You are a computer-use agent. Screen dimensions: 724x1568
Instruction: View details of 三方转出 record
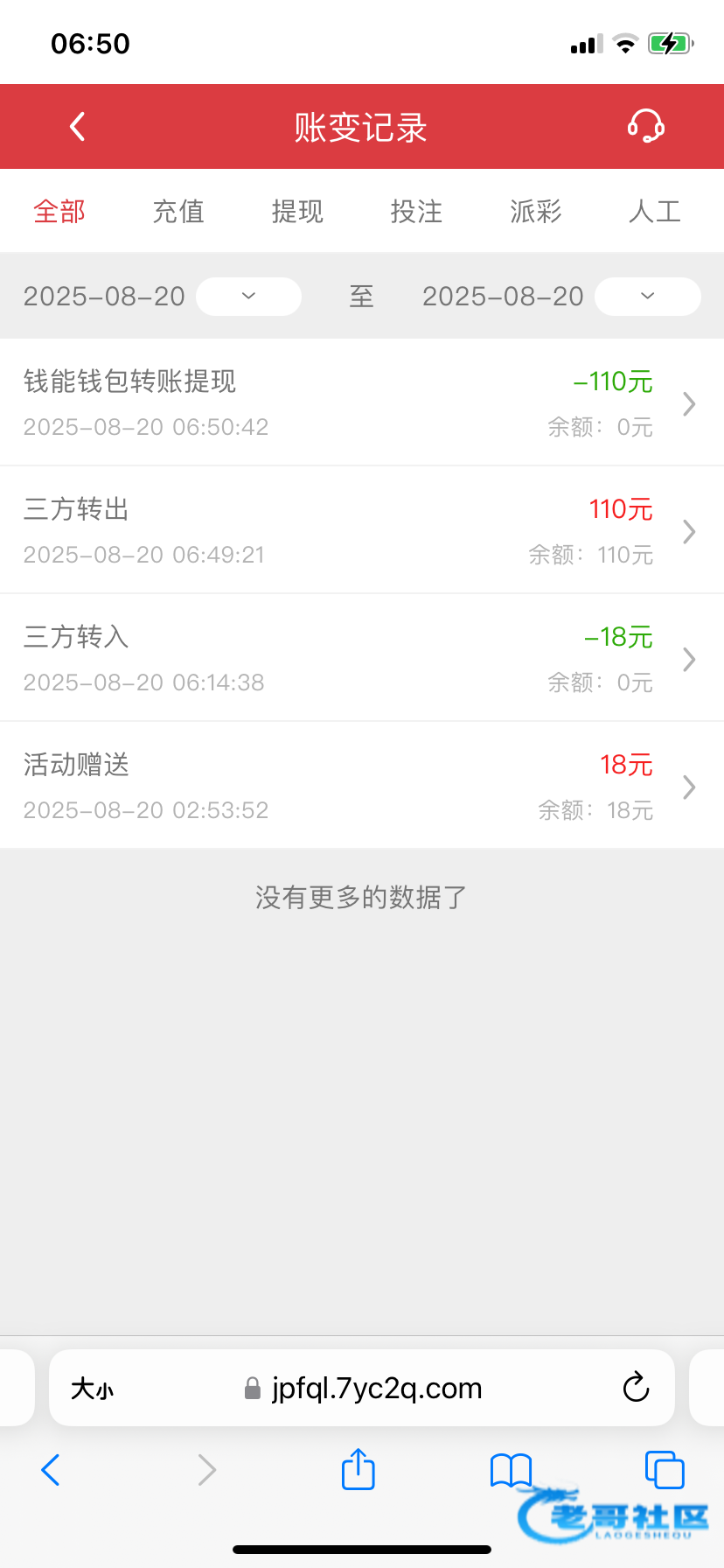(361, 530)
